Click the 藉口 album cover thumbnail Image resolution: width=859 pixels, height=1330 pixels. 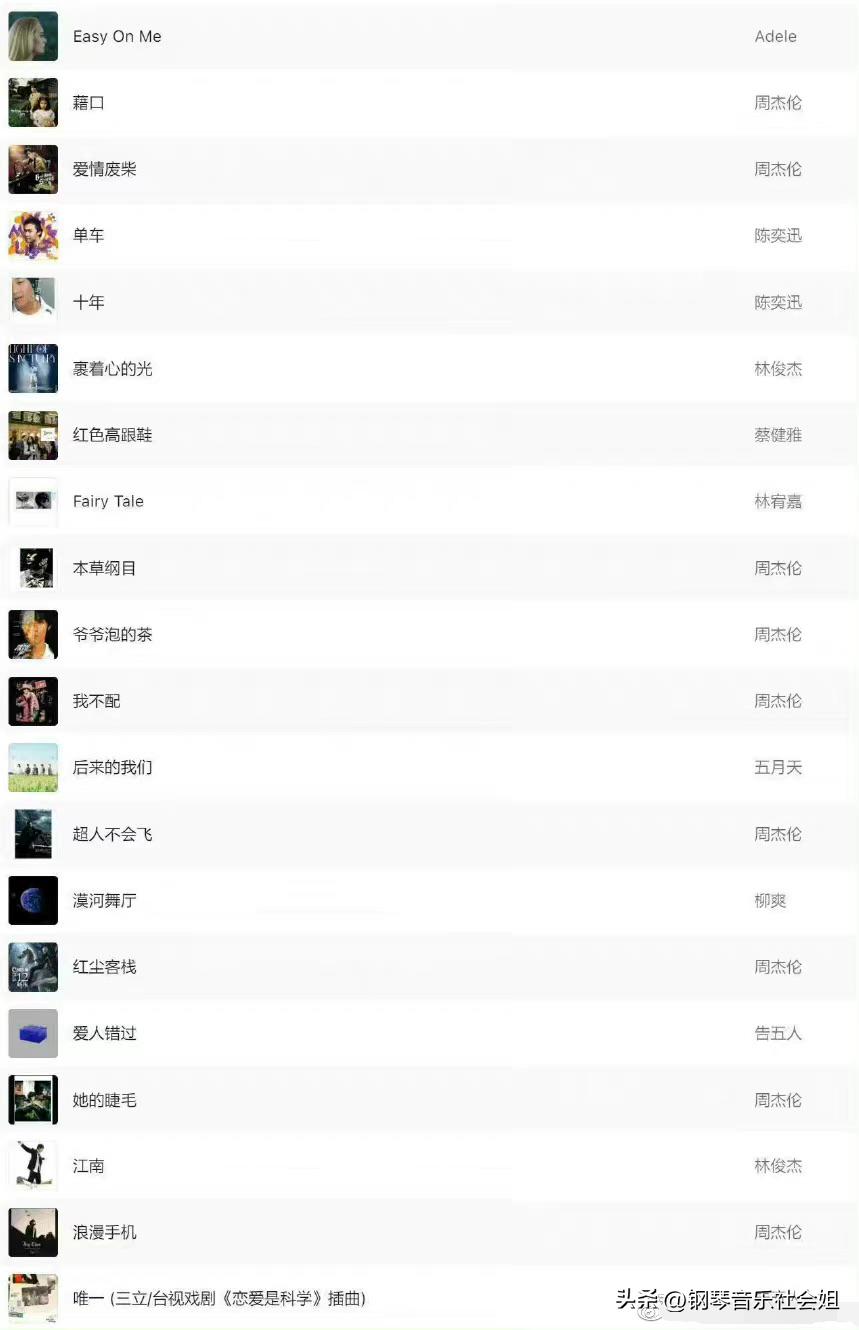point(33,102)
